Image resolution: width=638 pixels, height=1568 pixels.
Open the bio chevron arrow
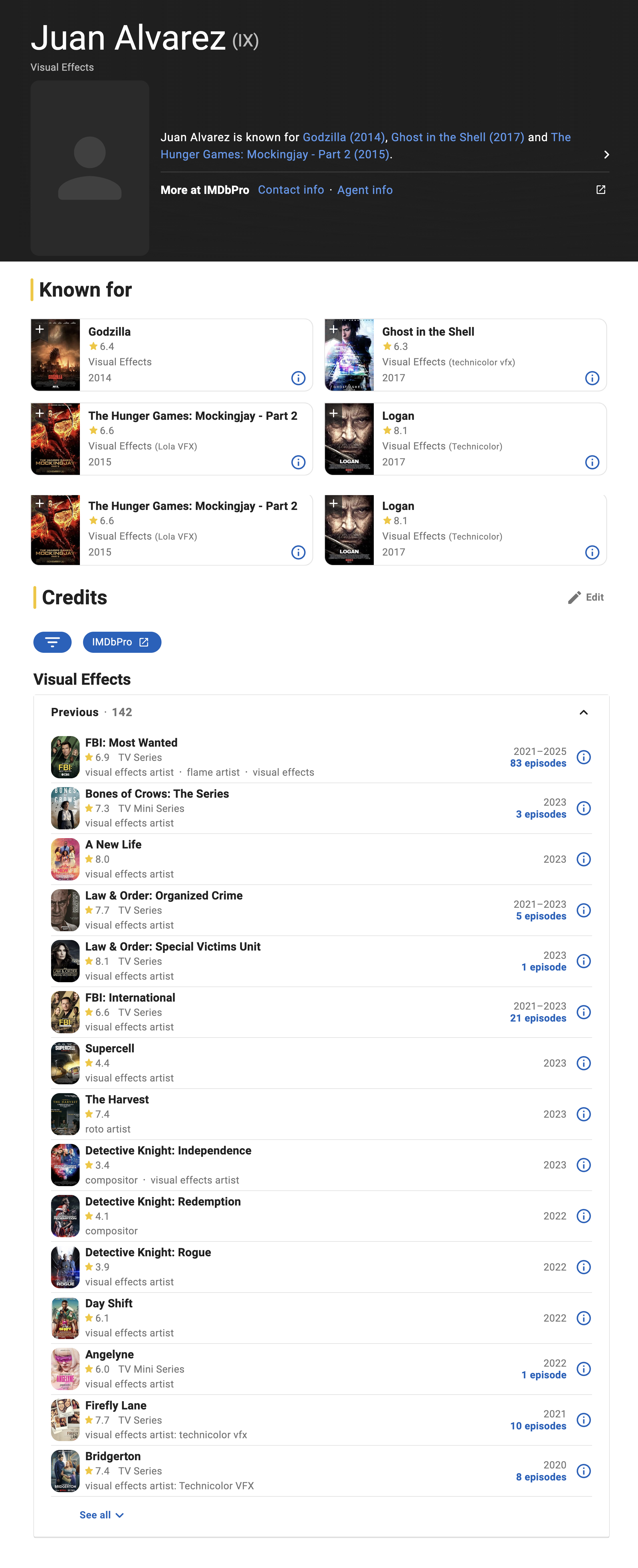tap(606, 155)
